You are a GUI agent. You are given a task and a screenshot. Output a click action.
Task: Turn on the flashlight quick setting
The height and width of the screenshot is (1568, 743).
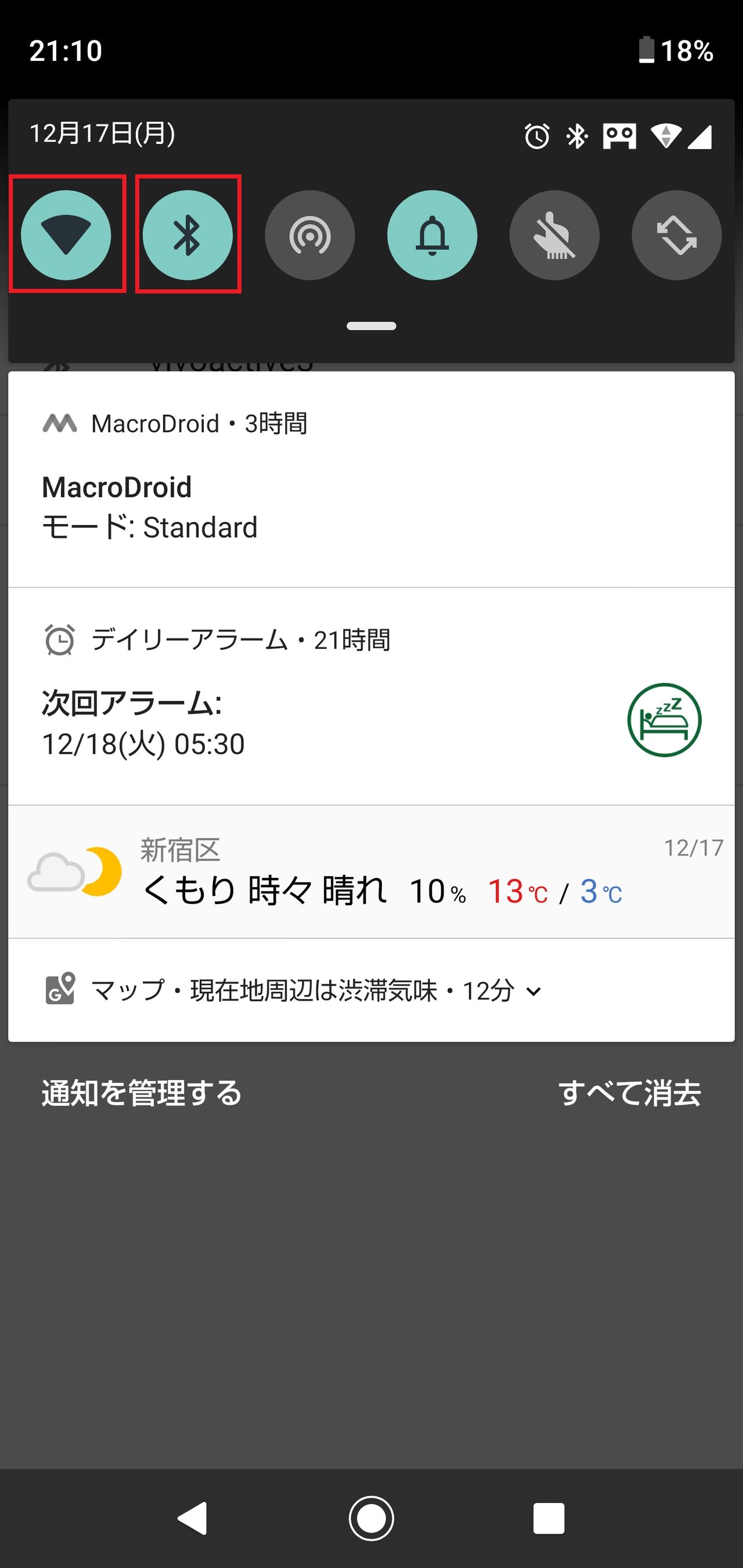[x=555, y=235]
